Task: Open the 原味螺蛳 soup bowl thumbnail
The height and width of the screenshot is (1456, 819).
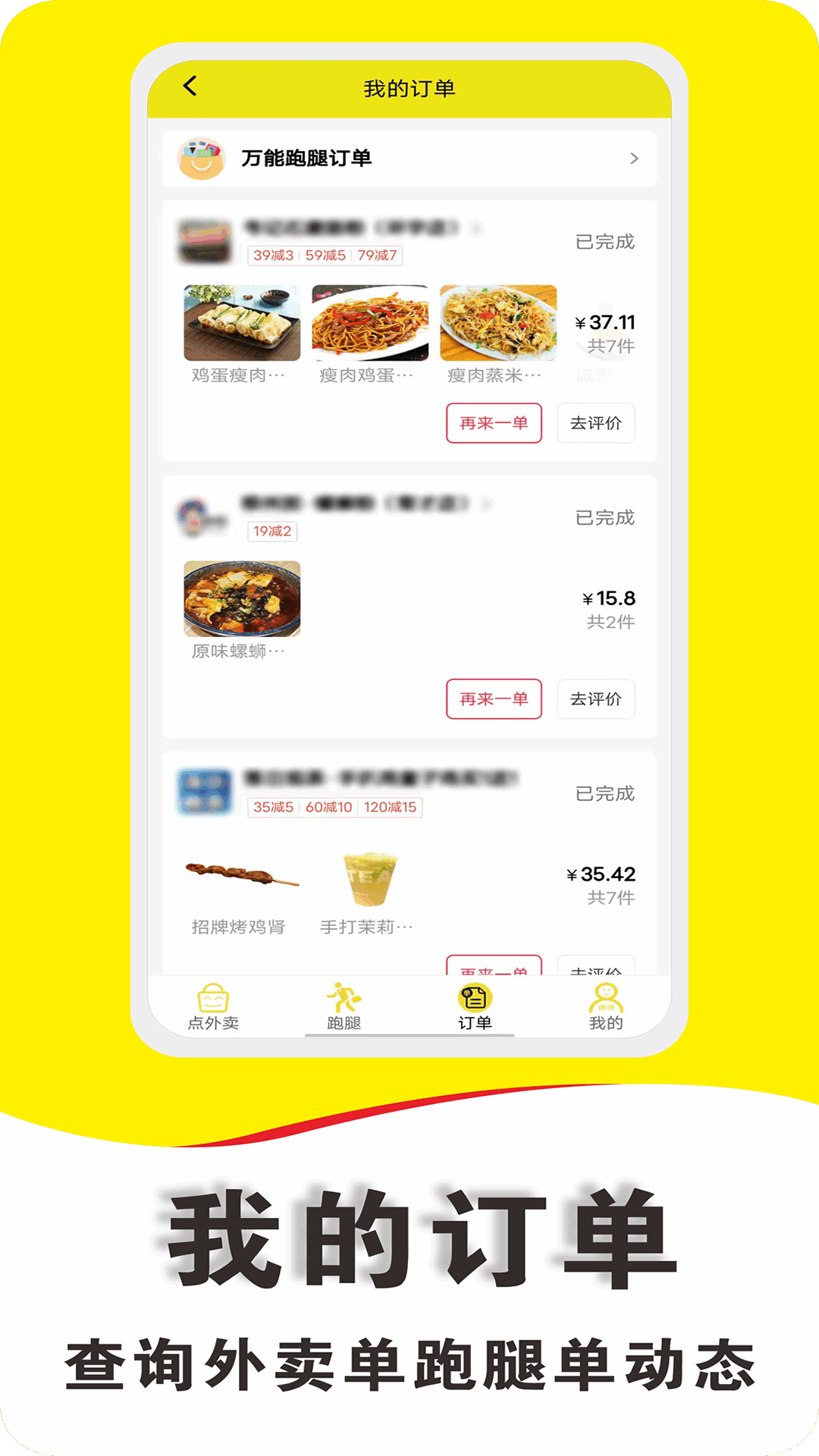Action: (242, 598)
